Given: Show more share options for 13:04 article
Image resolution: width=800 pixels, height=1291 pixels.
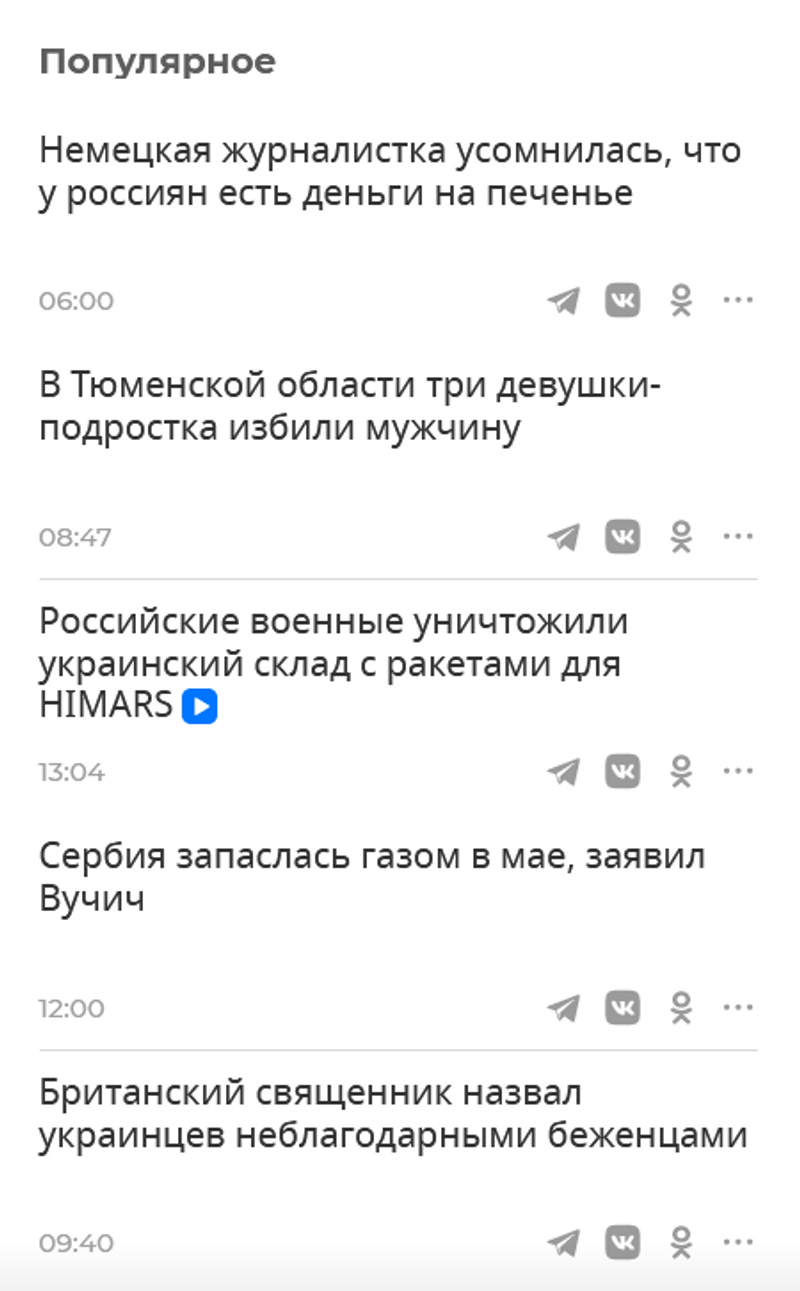Looking at the screenshot, I should point(738,771).
